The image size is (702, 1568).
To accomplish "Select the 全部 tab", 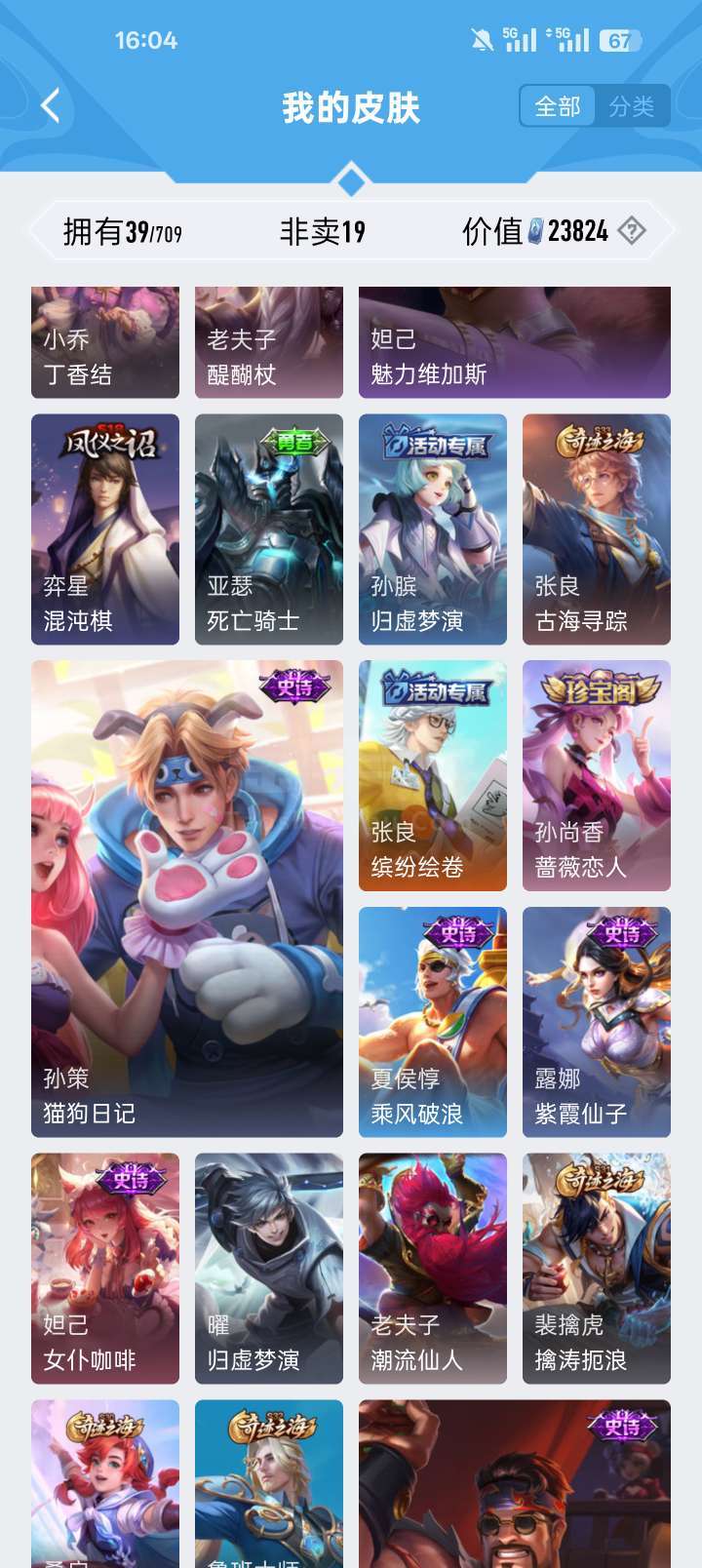I will pyautogui.click(x=558, y=106).
